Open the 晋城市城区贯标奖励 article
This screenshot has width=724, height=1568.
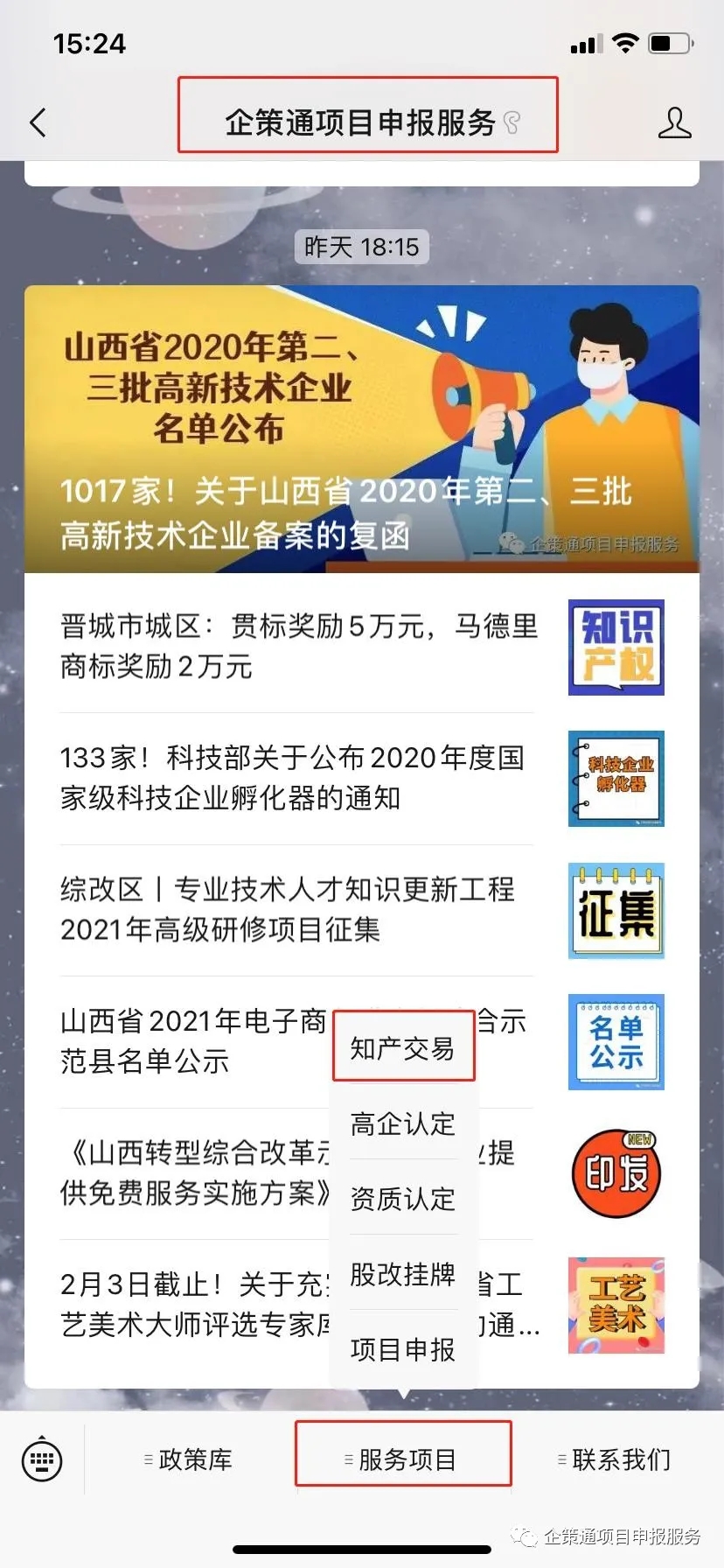click(297, 647)
